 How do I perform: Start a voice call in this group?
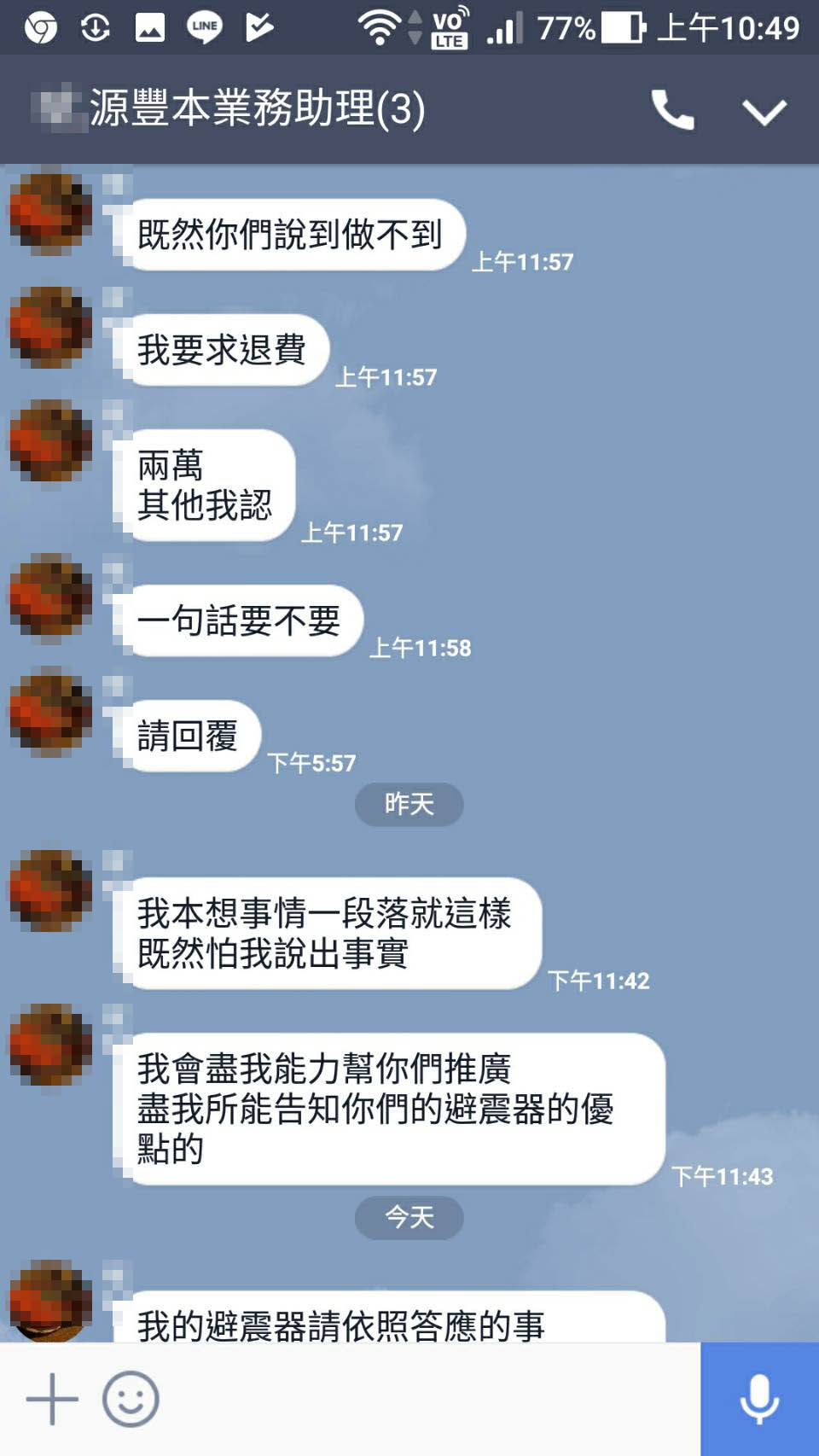(672, 110)
